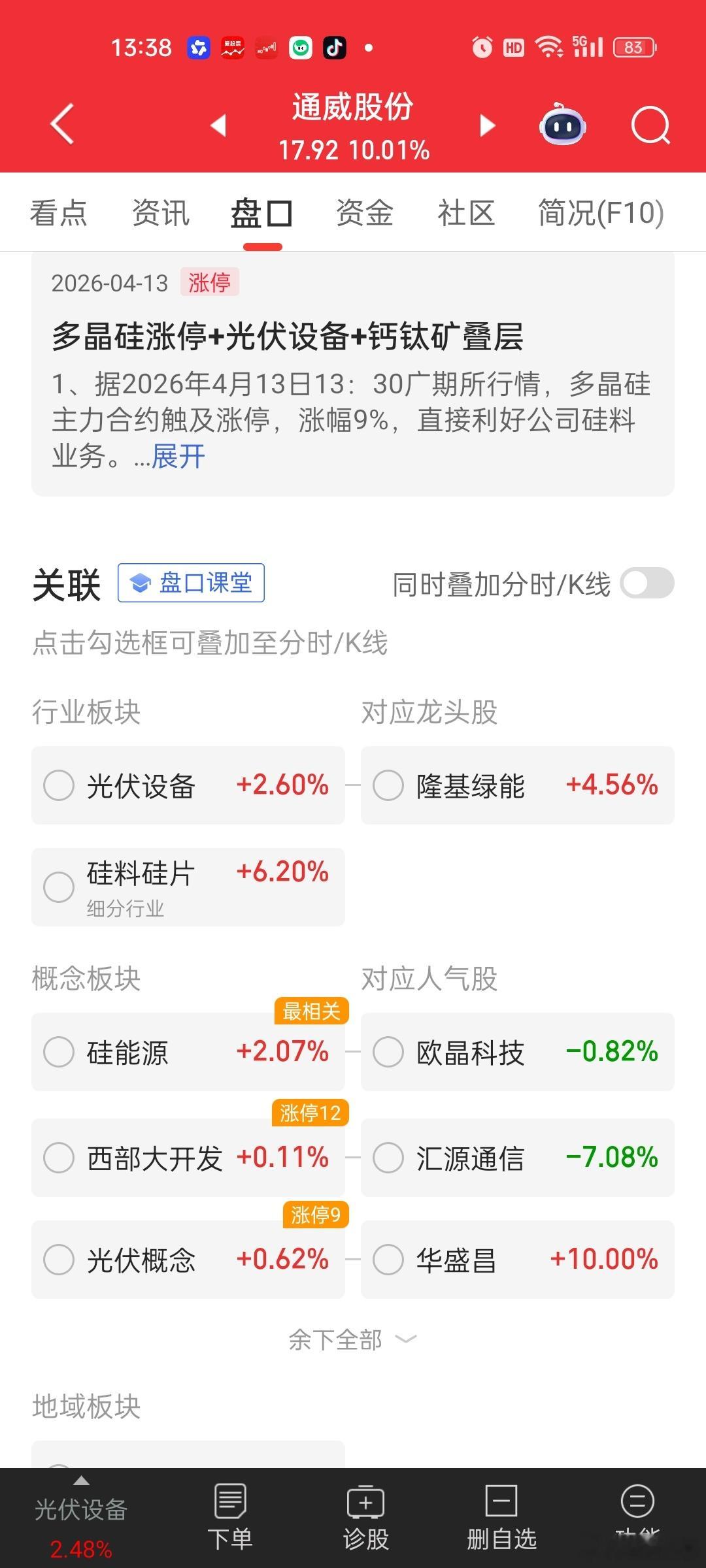This screenshot has width=706, height=1568.
Task: Tap the 盘口课堂 tutorial icon
Action: click(x=192, y=583)
